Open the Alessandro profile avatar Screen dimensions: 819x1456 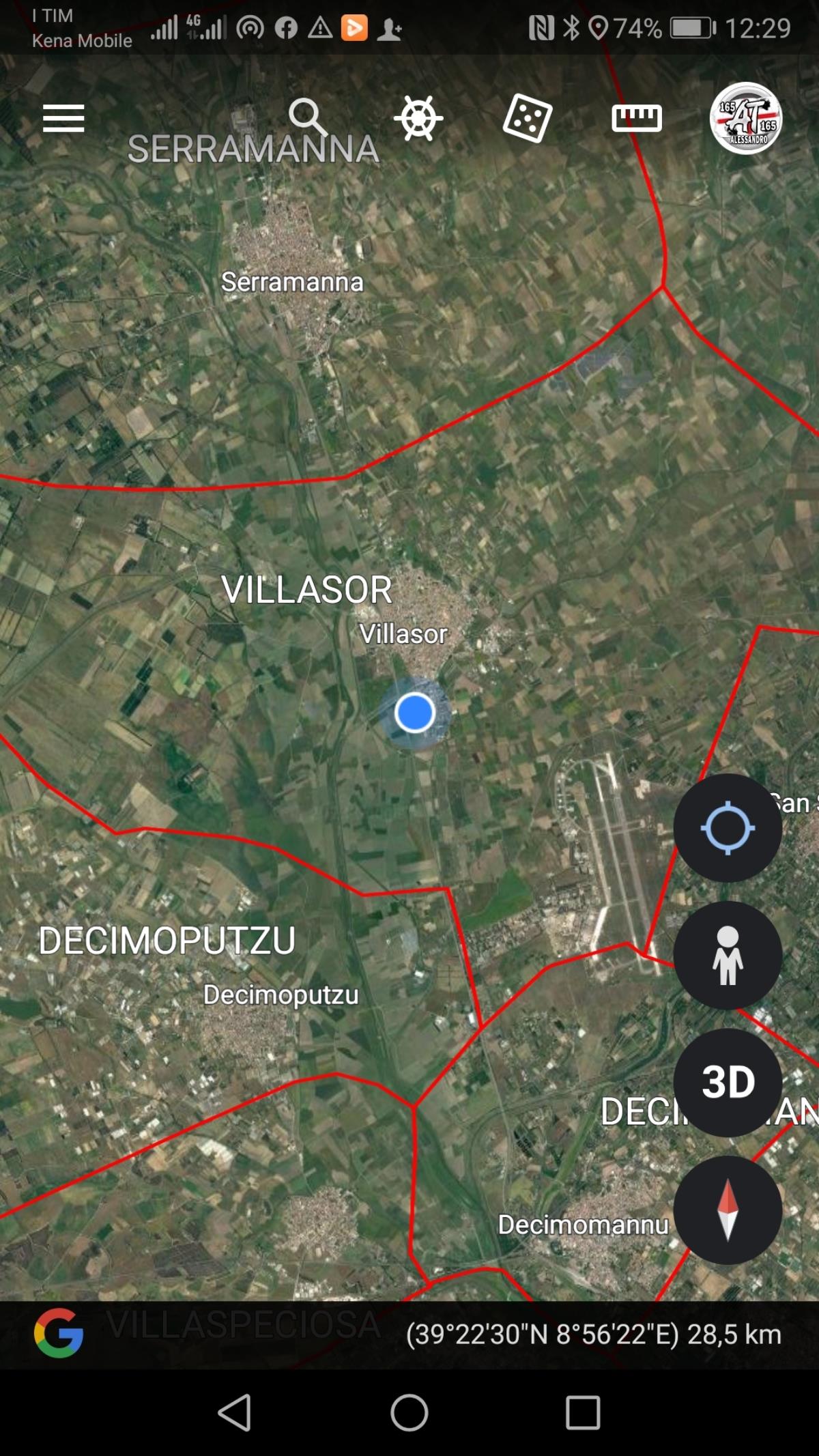click(x=745, y=118)
